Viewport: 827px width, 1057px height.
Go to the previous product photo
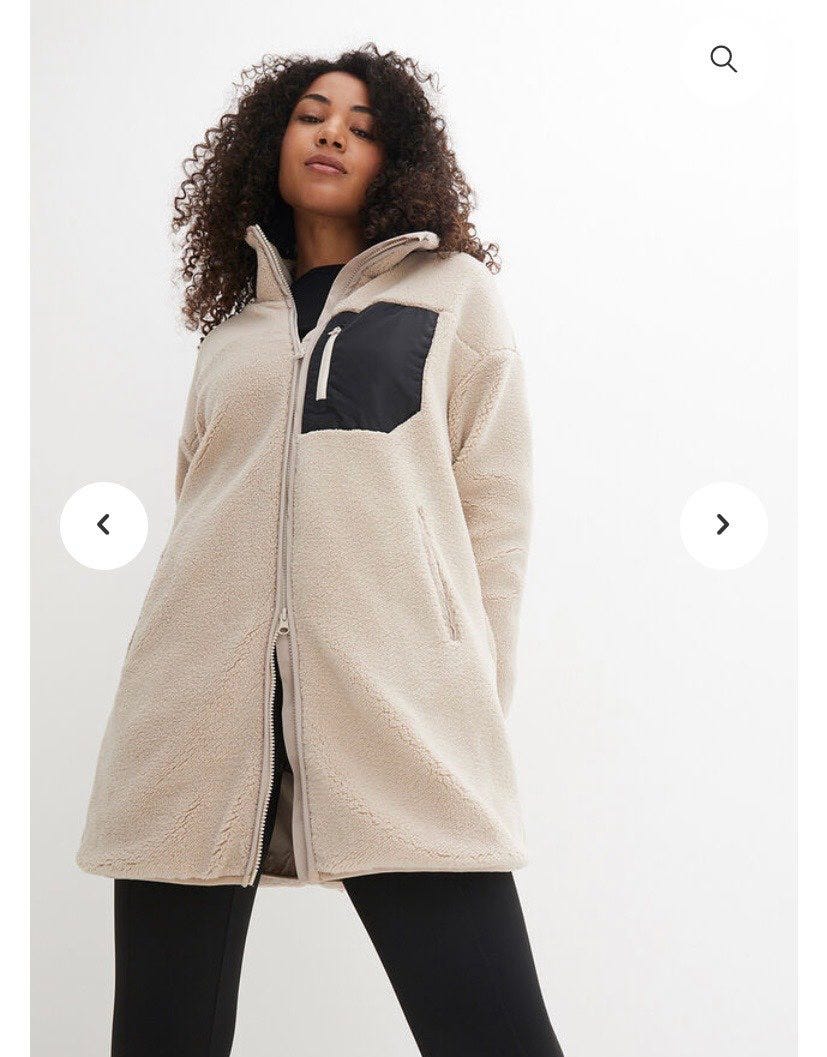pyautogui.click(x=104, y=525)
